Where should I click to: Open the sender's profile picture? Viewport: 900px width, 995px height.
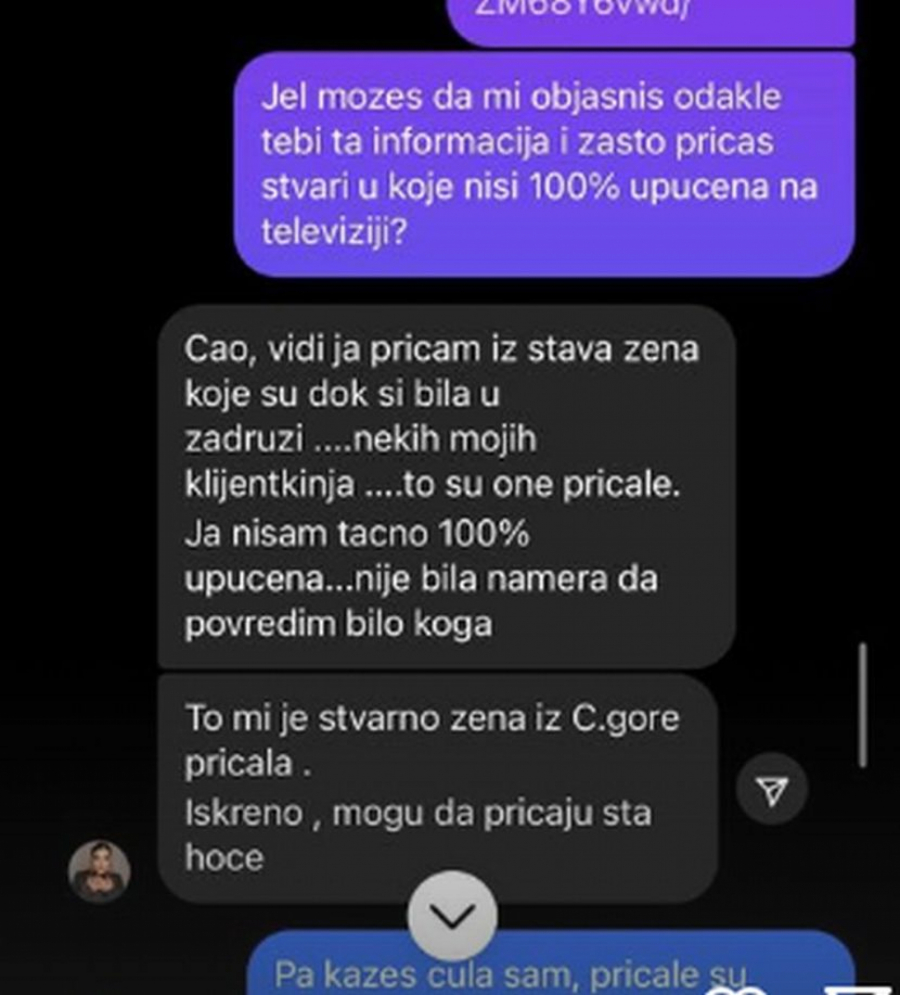[x=99, y=871]
